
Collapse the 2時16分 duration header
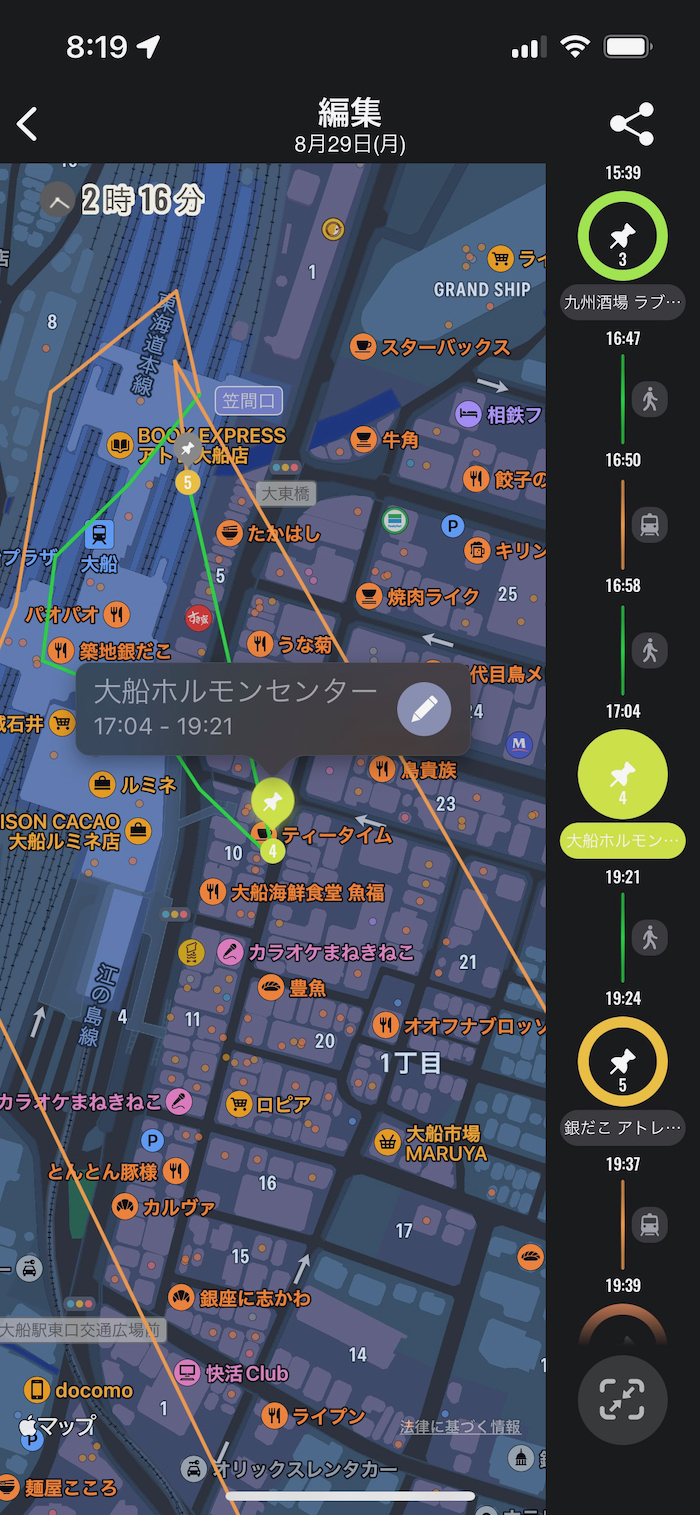58,202
